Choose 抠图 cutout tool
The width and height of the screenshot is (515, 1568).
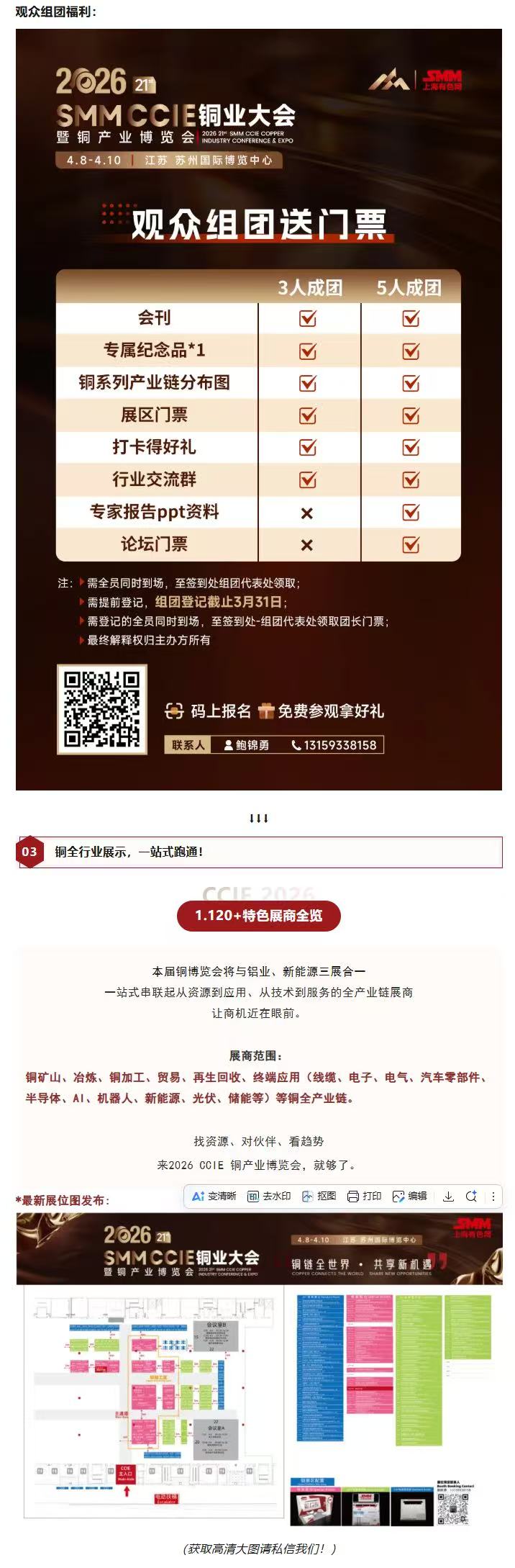(319, 1196)
